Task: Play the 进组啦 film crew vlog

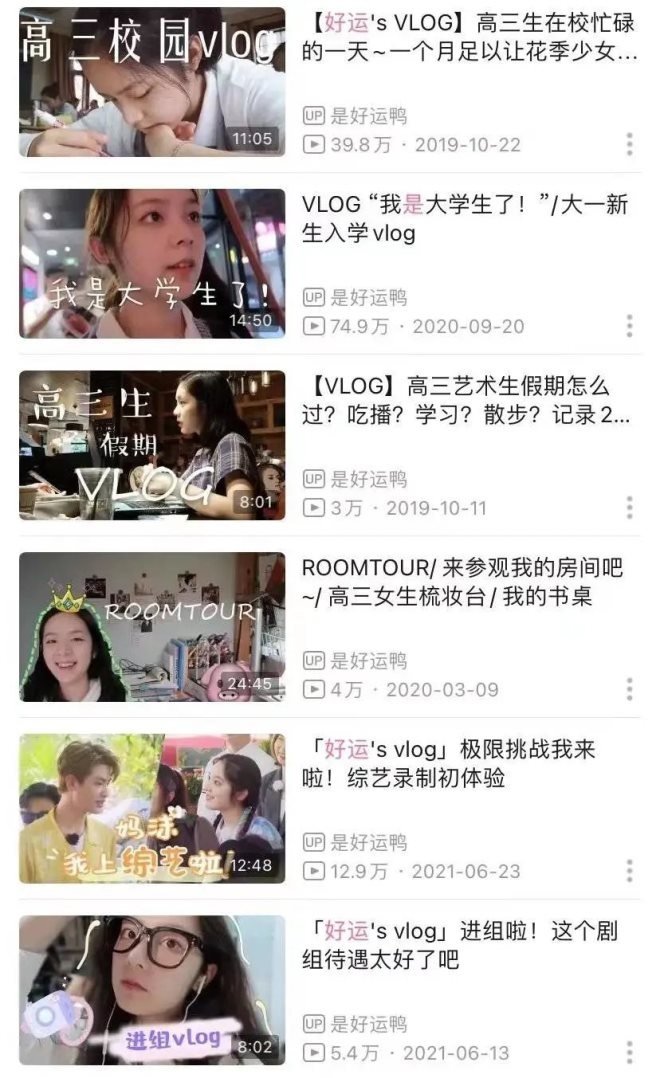Action: [152, 990]
